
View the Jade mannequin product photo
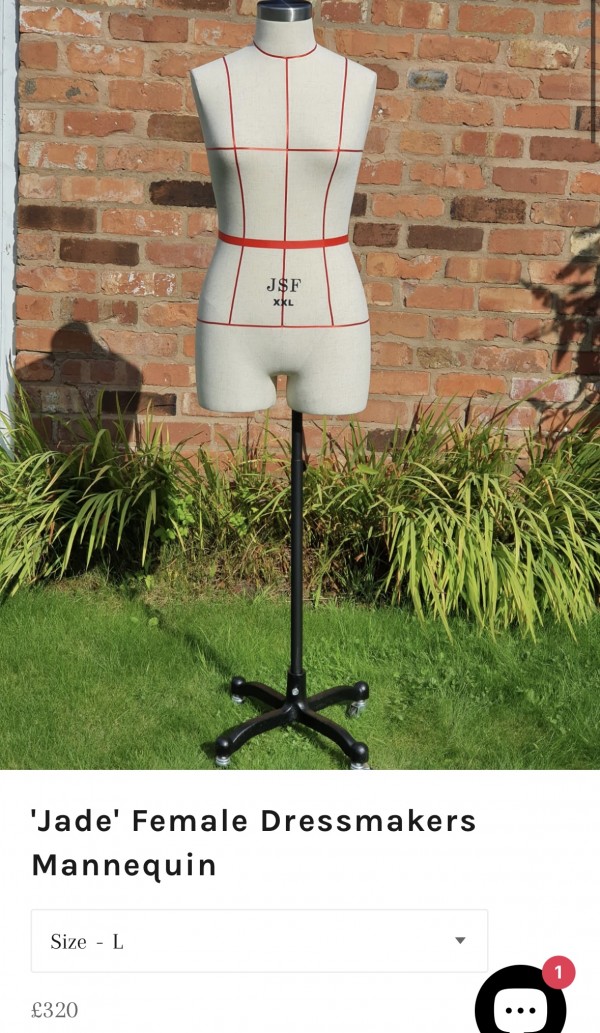pos(300,384)
